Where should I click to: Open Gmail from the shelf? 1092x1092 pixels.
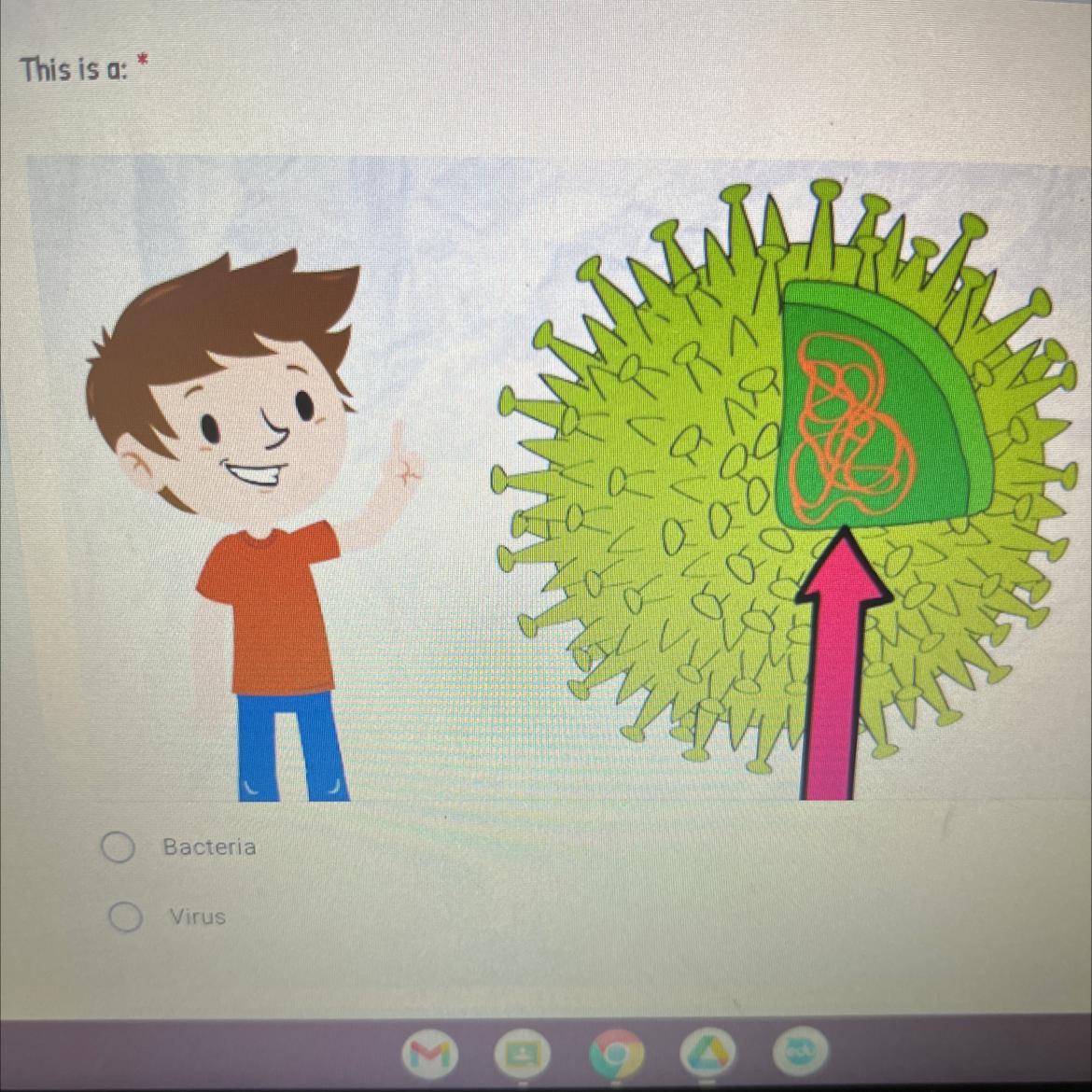point(430,1055)
